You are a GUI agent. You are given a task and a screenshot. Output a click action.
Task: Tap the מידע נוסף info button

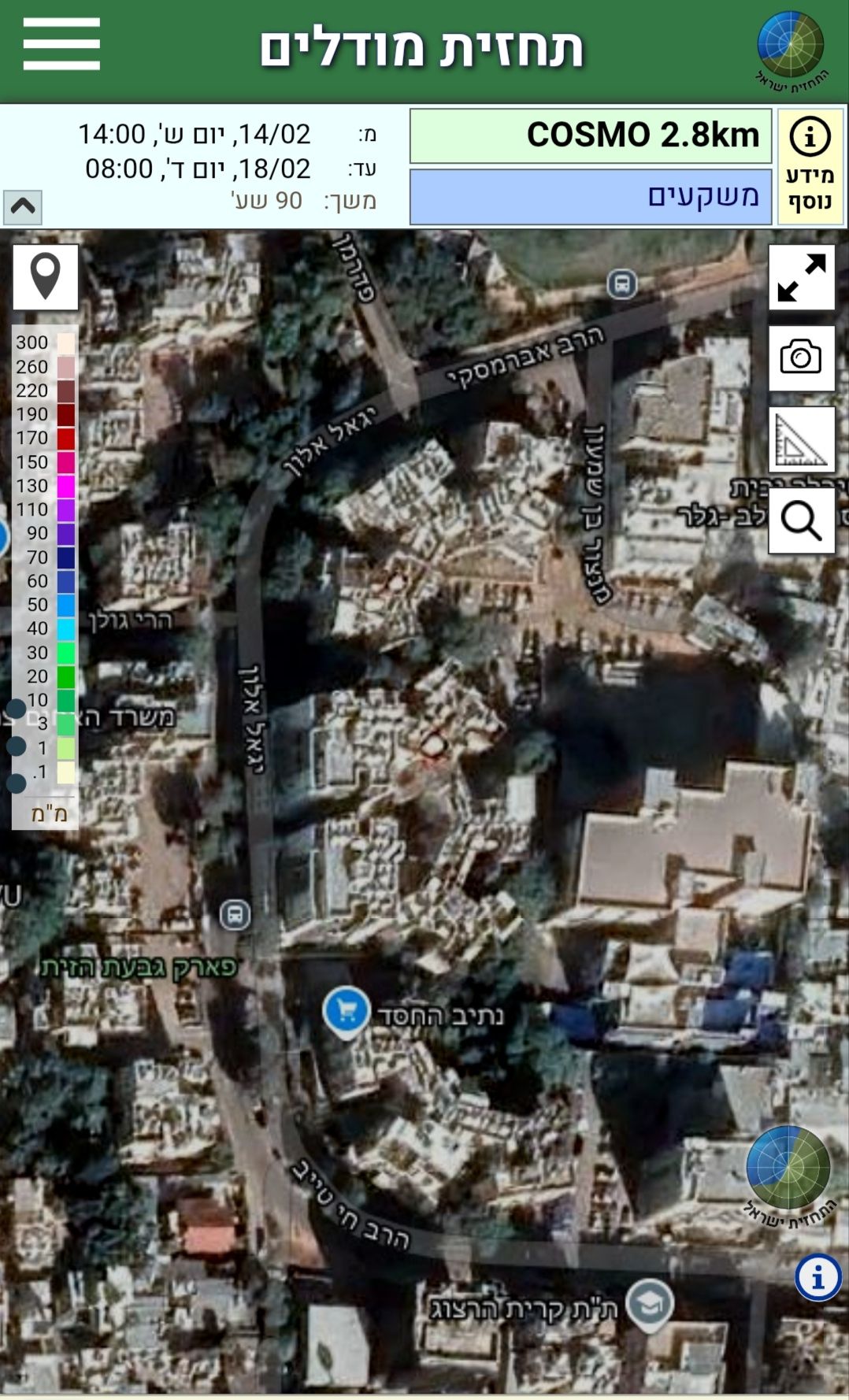click(810, 167)
